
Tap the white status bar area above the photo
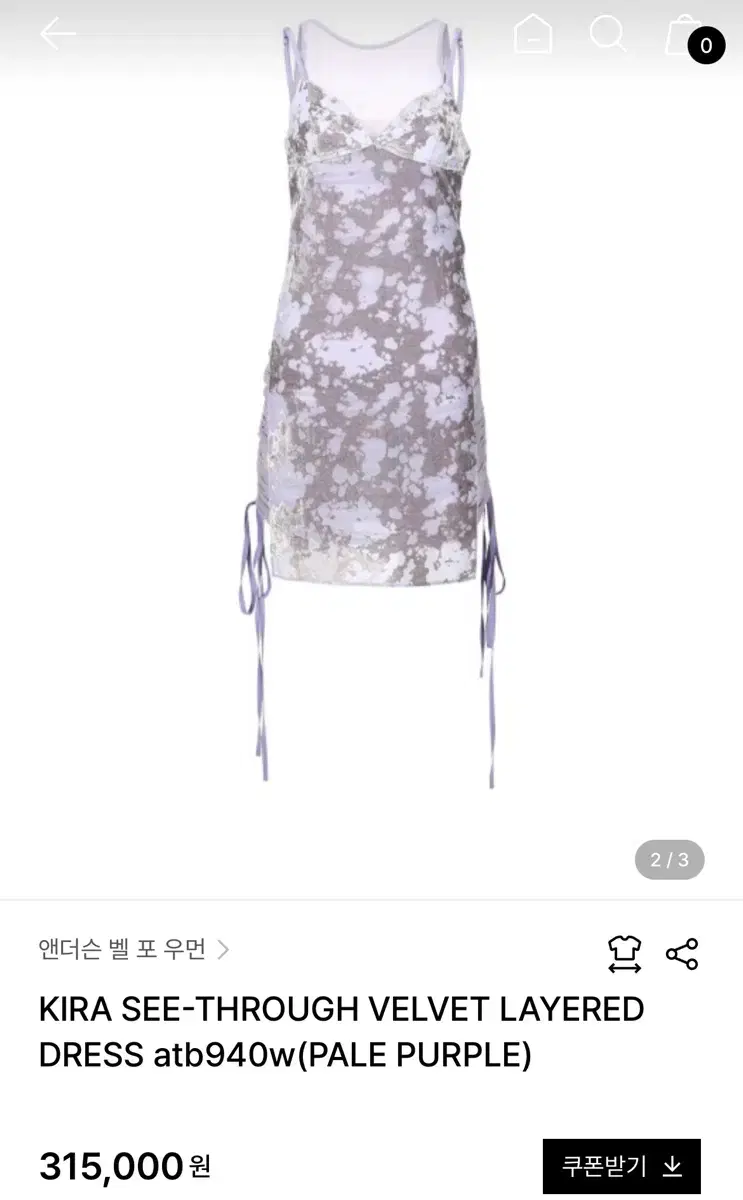(371, 8)
